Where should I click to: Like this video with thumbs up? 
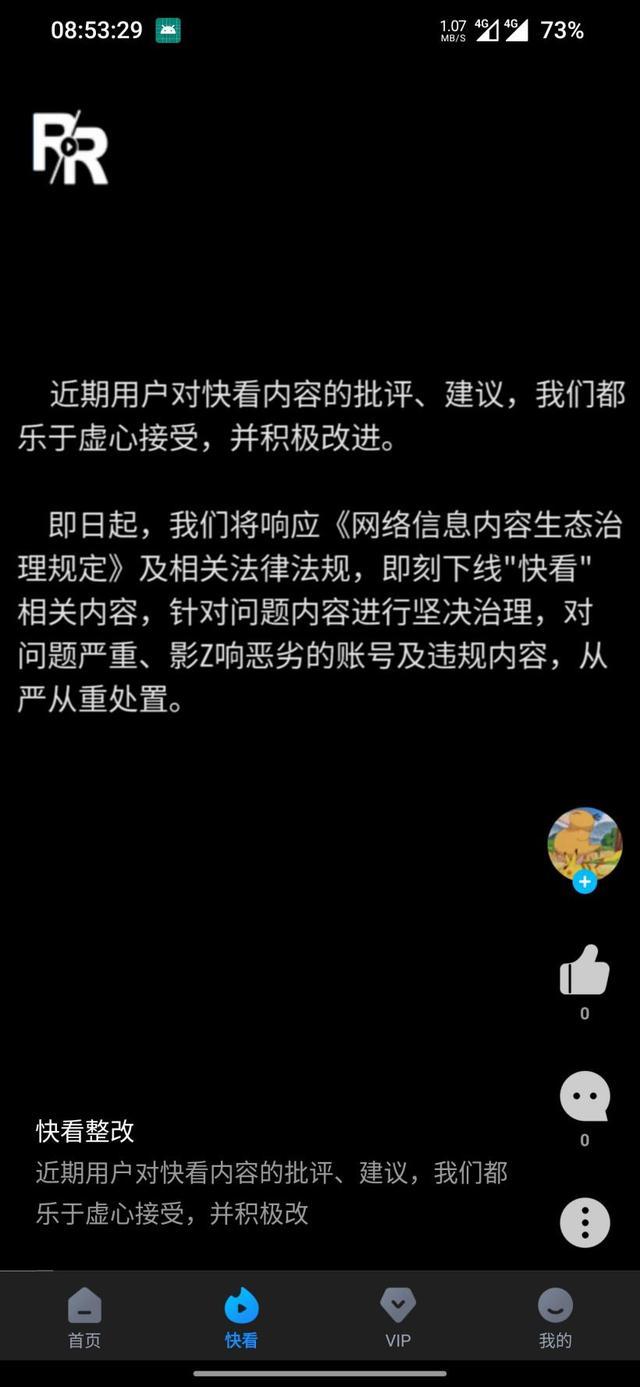click(584, 970)
